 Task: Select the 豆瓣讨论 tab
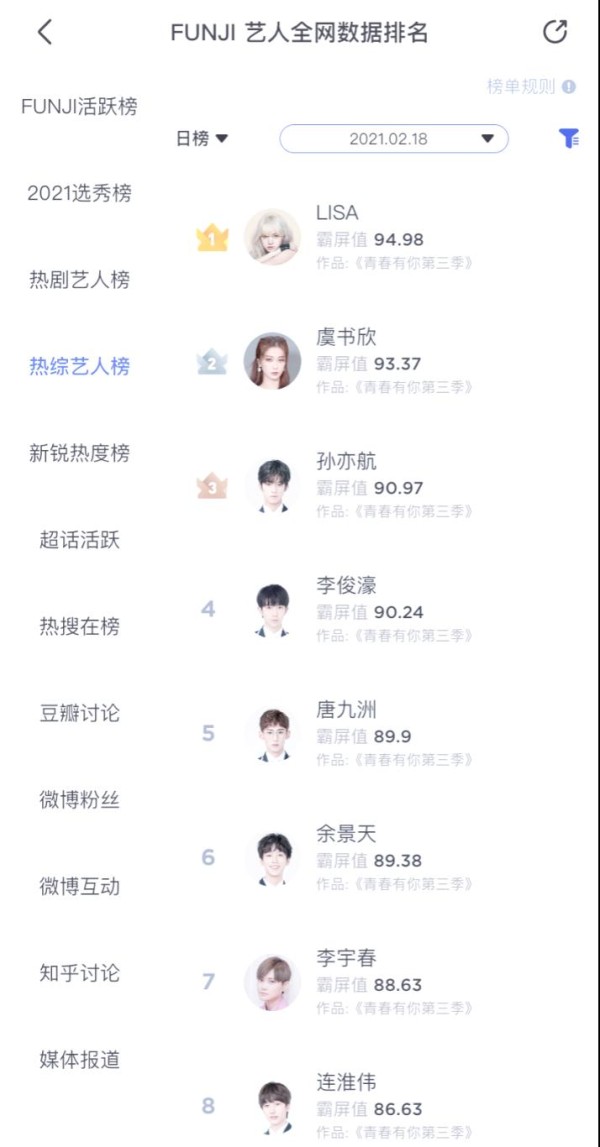pyautogui.click(x=79, y=713)
